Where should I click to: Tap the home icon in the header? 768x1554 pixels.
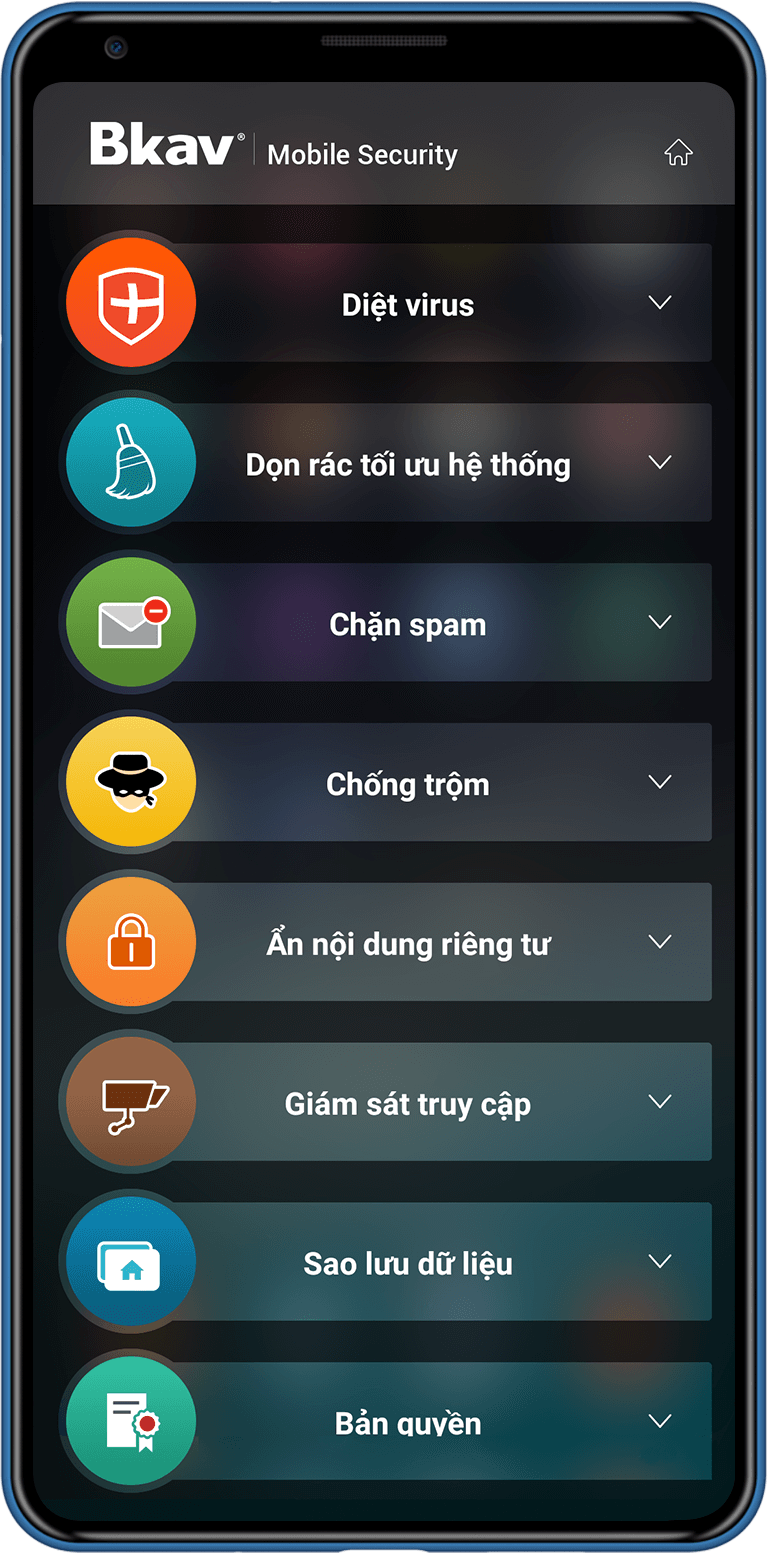click(678, 153)
